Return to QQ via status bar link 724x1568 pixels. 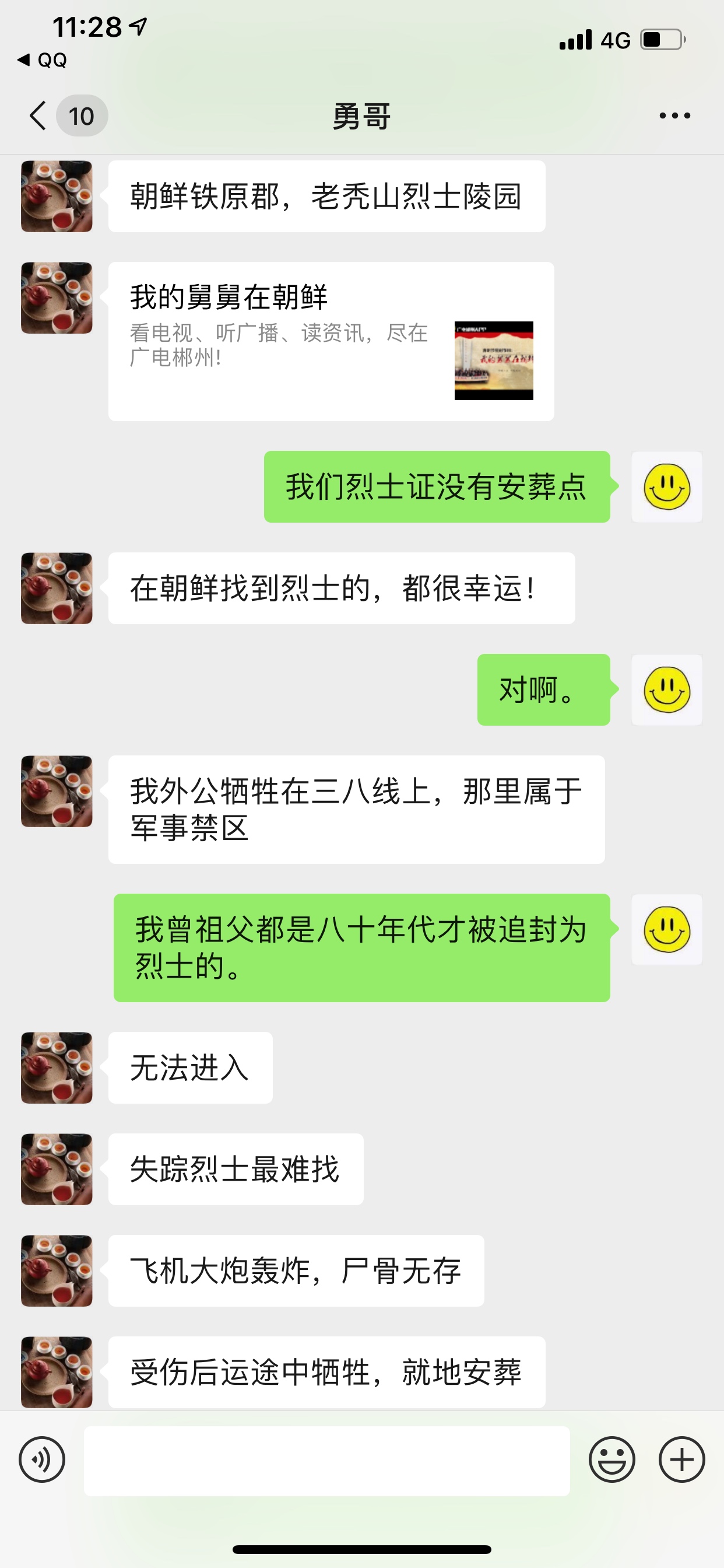coord(43,60)
